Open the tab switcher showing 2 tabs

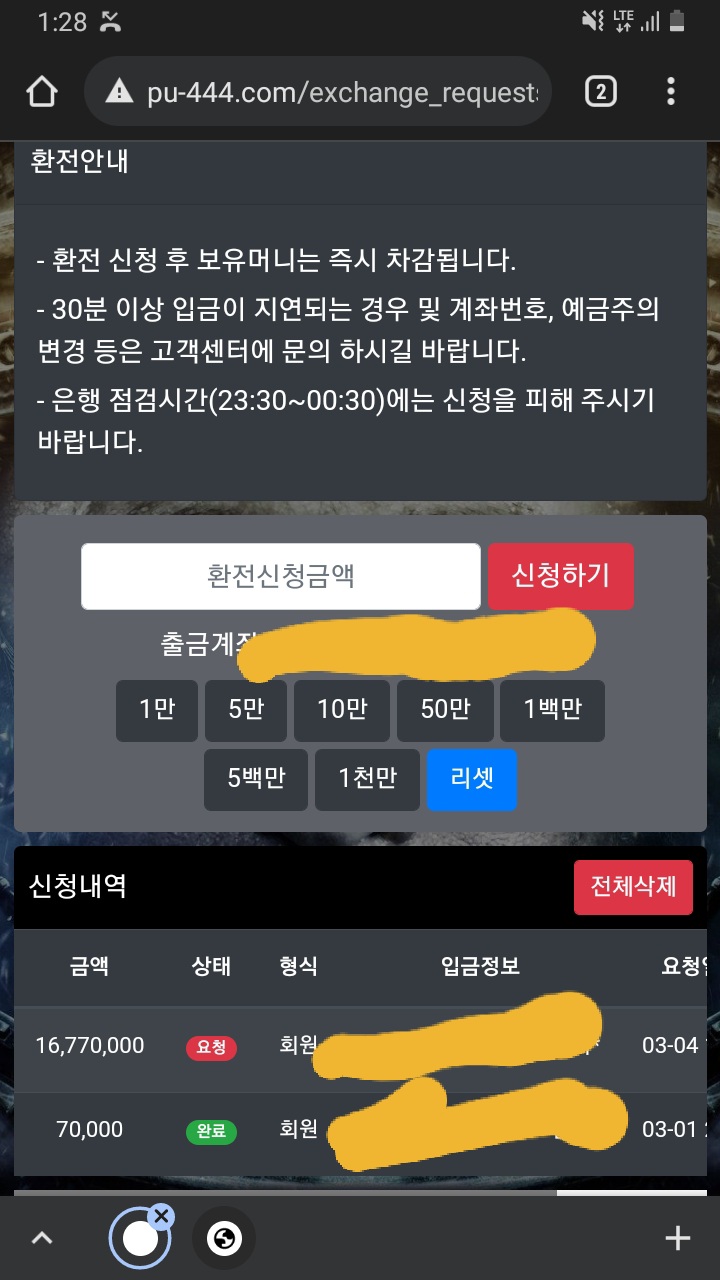[x=600, y=92]
